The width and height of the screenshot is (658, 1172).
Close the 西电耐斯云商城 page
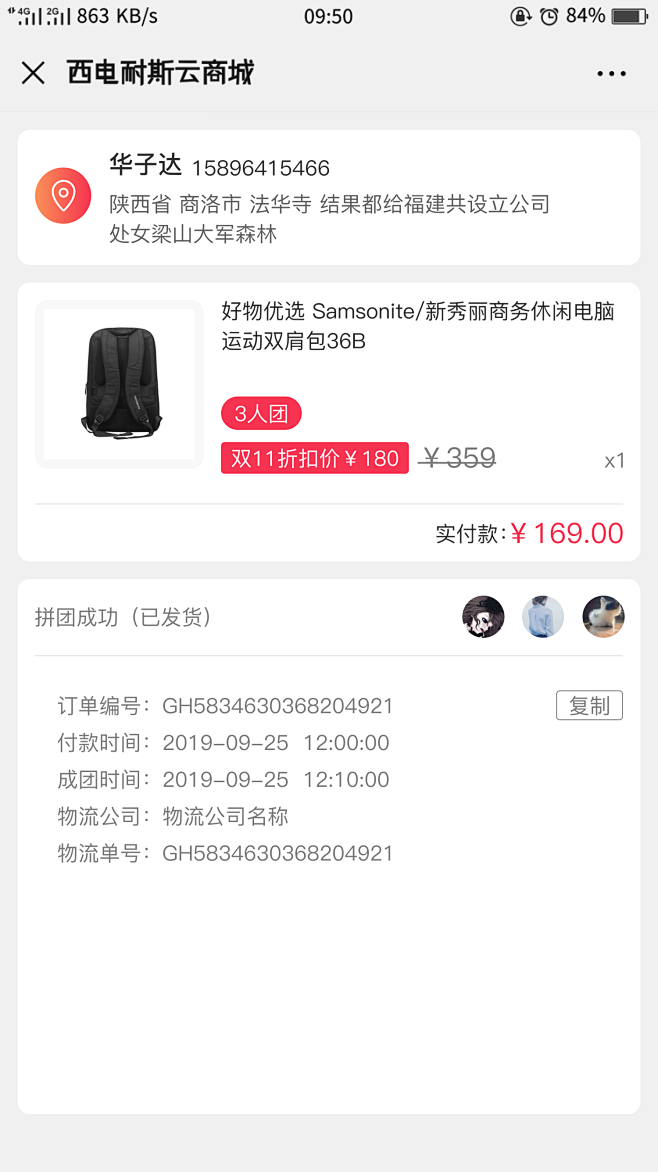[x=33, y=73]
